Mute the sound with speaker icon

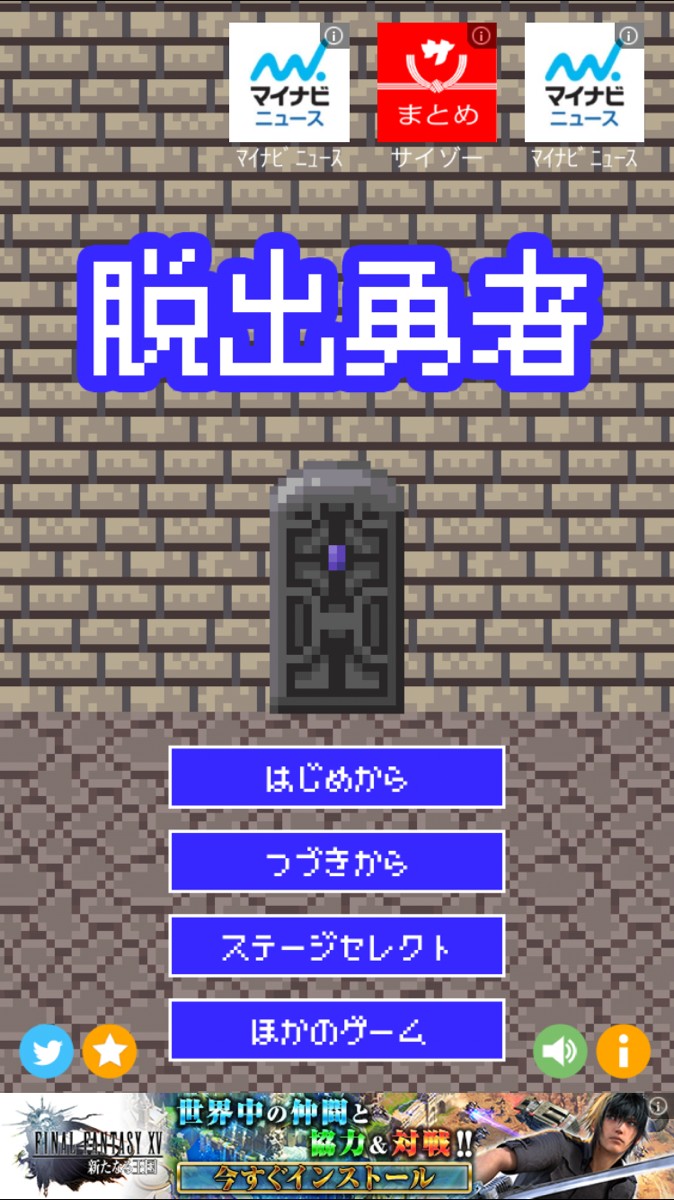pos(560,1050)
